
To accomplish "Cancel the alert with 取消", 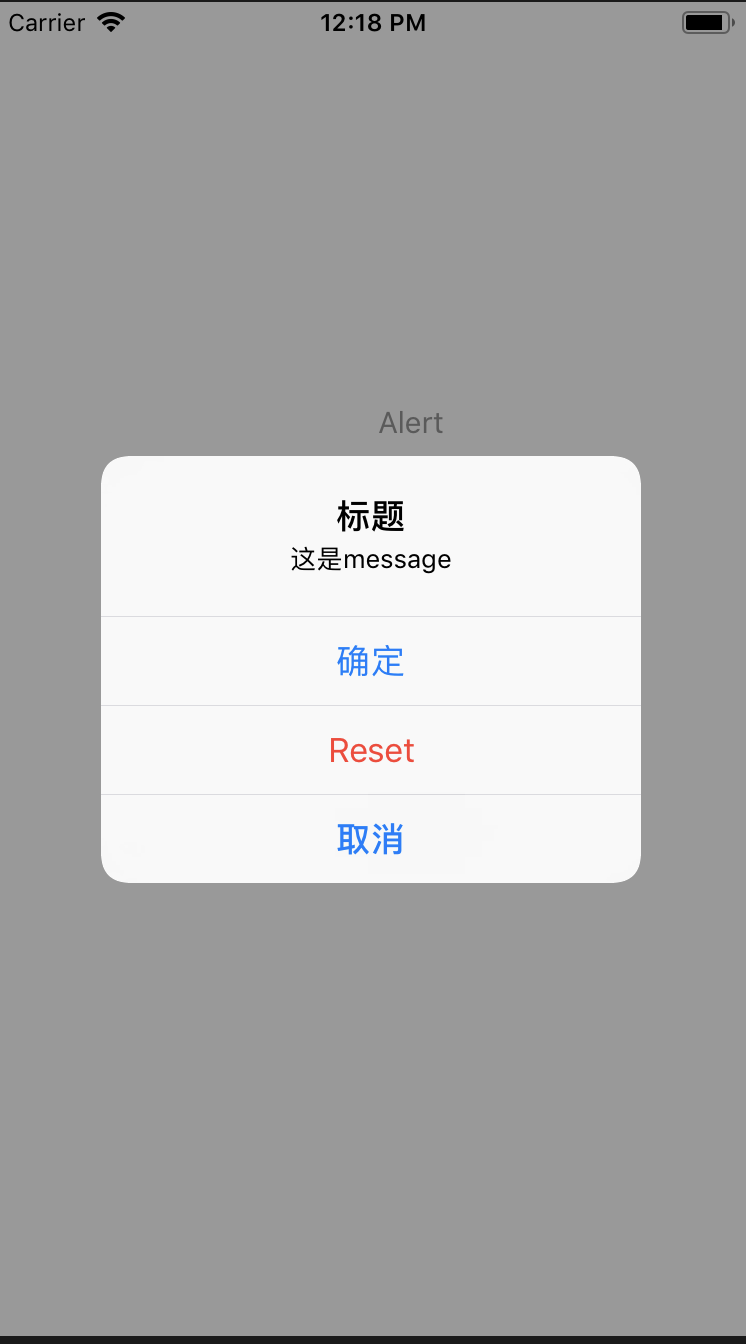I will pyautogui.click(x=371, y=839).
